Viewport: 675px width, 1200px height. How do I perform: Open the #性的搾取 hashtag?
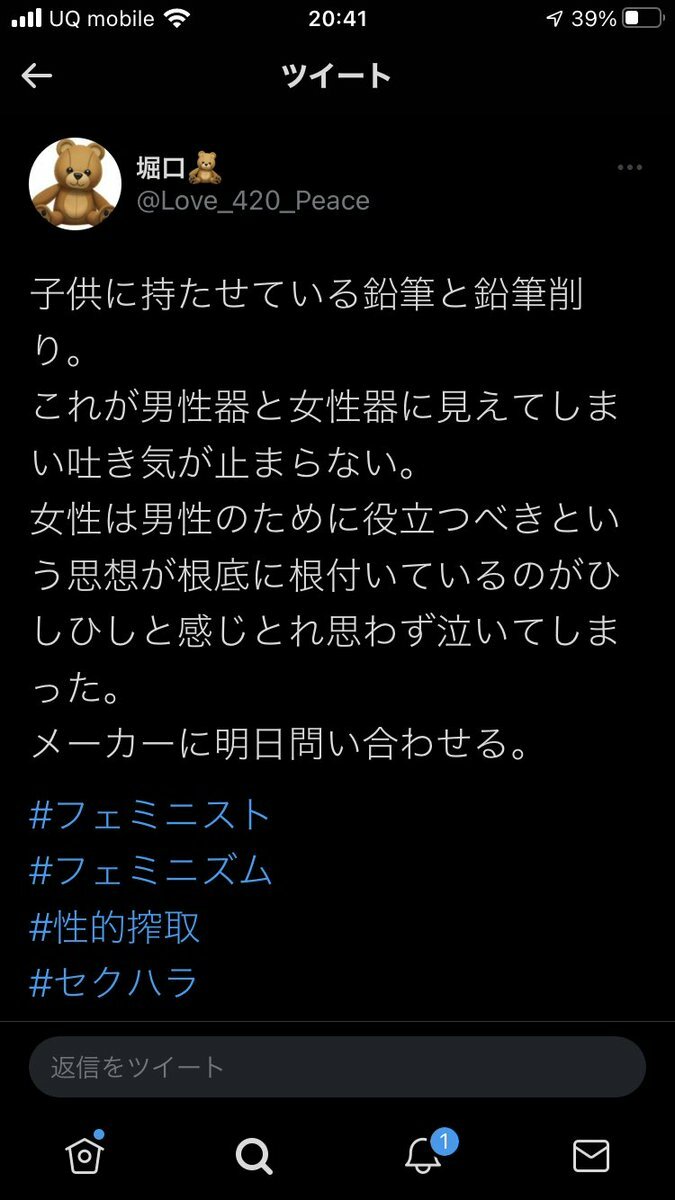tap(116, 927)
